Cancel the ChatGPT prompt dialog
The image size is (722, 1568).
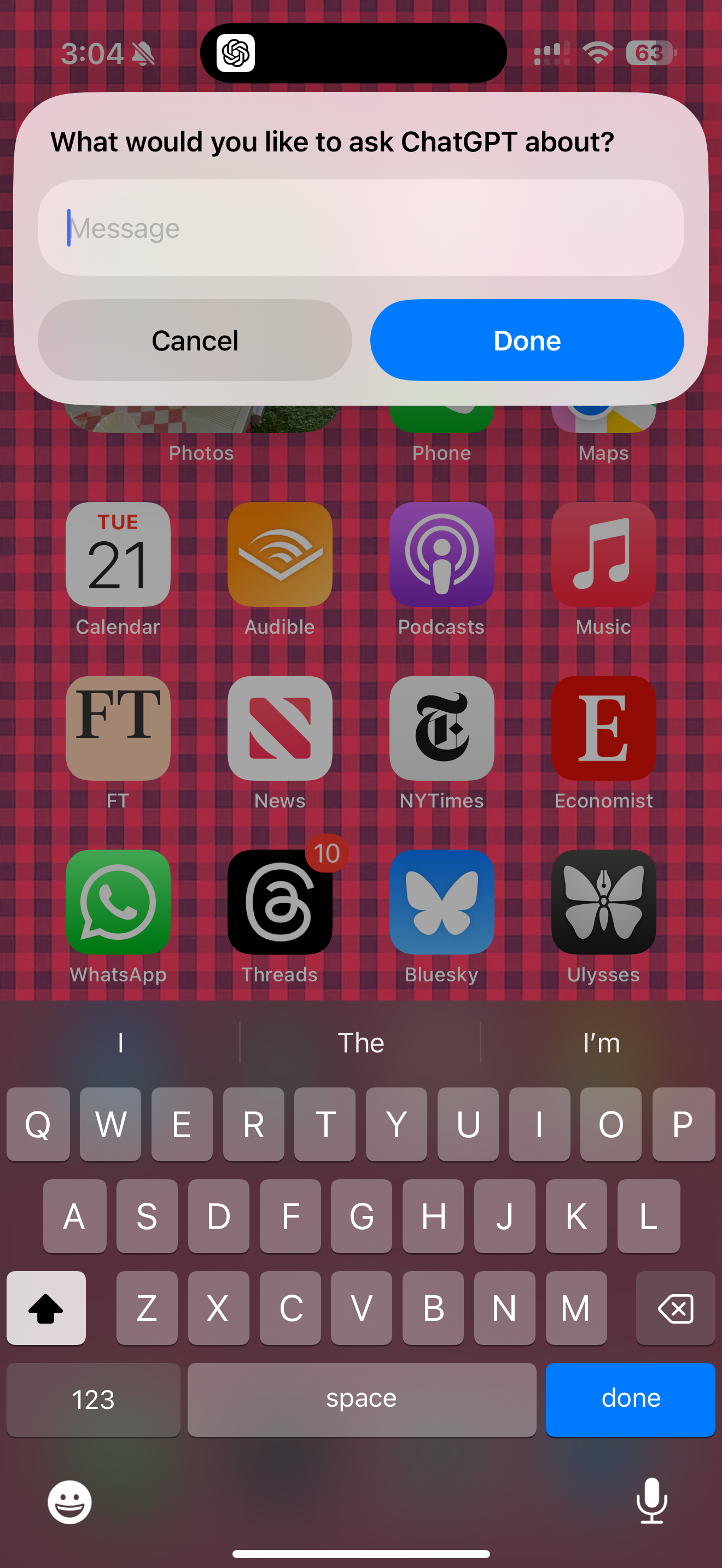195,340
